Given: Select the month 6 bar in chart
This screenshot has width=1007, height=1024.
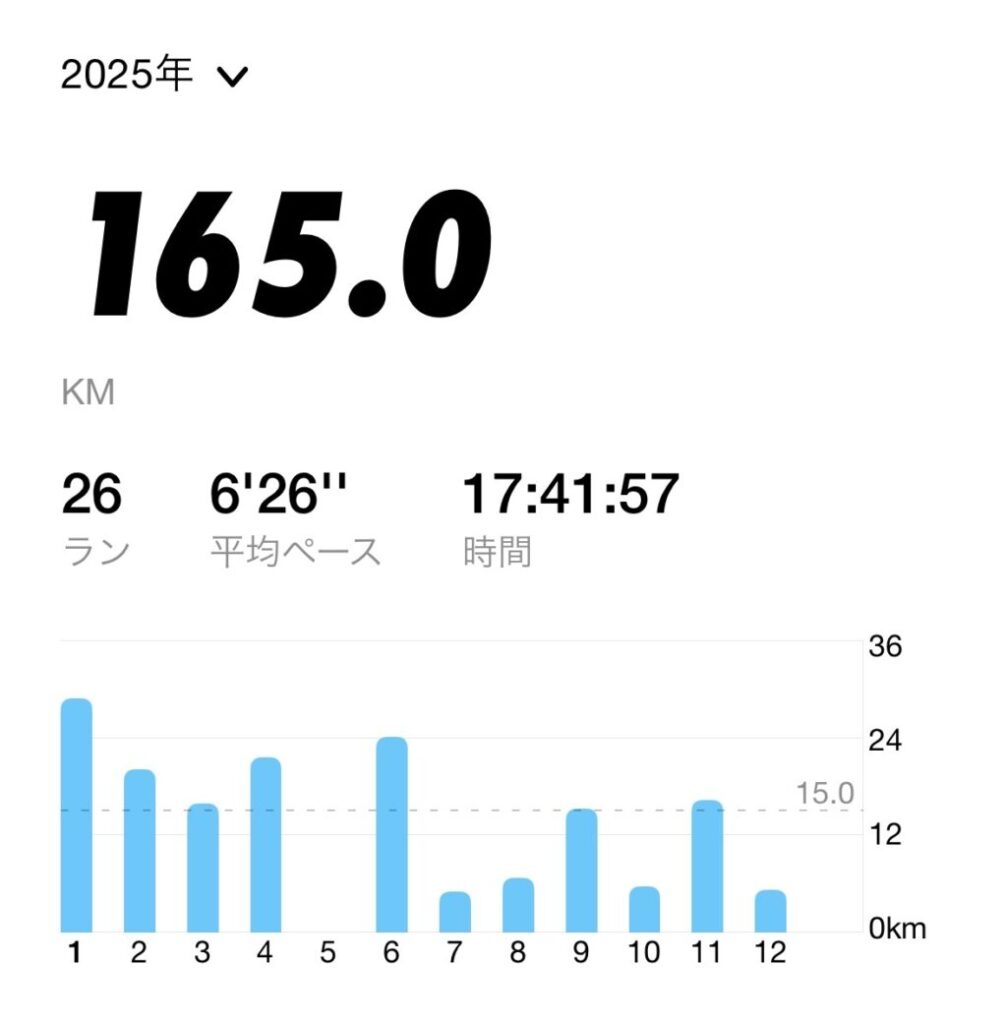Looking at the screenshot, I should click(x=391, y=835).
